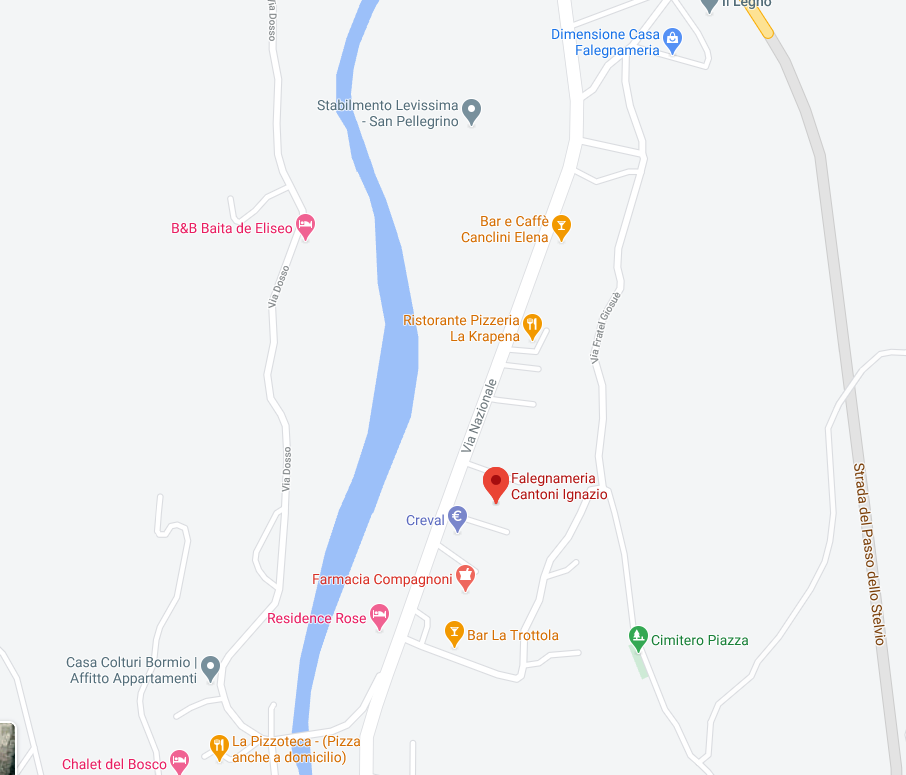Image resolution: width=906 pixels, height=775 pixels.
Task: Select the B&B Baita de Eliseo marker
Action: [x=306, y=226]
